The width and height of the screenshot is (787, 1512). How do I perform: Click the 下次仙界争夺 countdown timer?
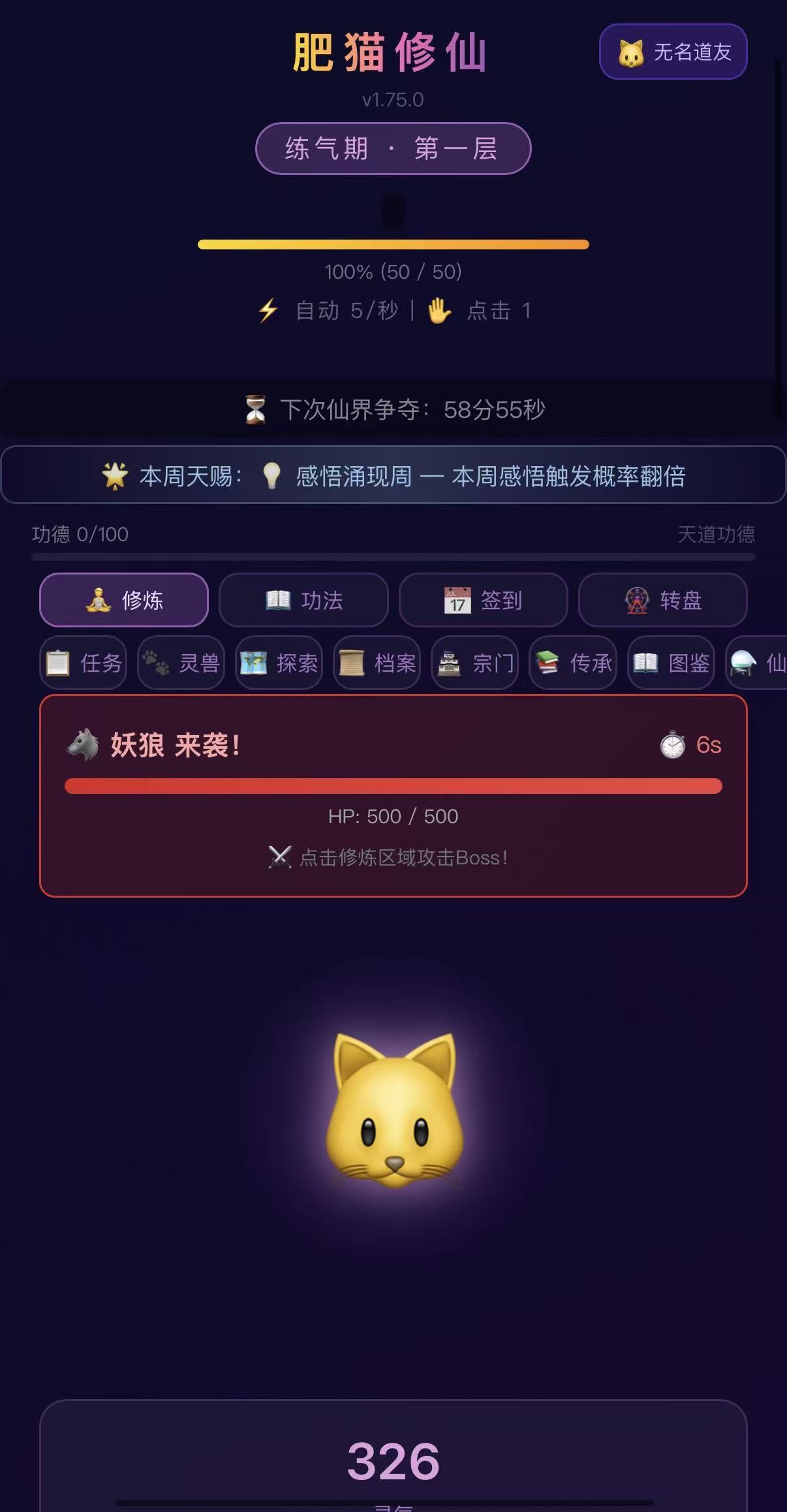pyautogui.click(x=393, y=411)
